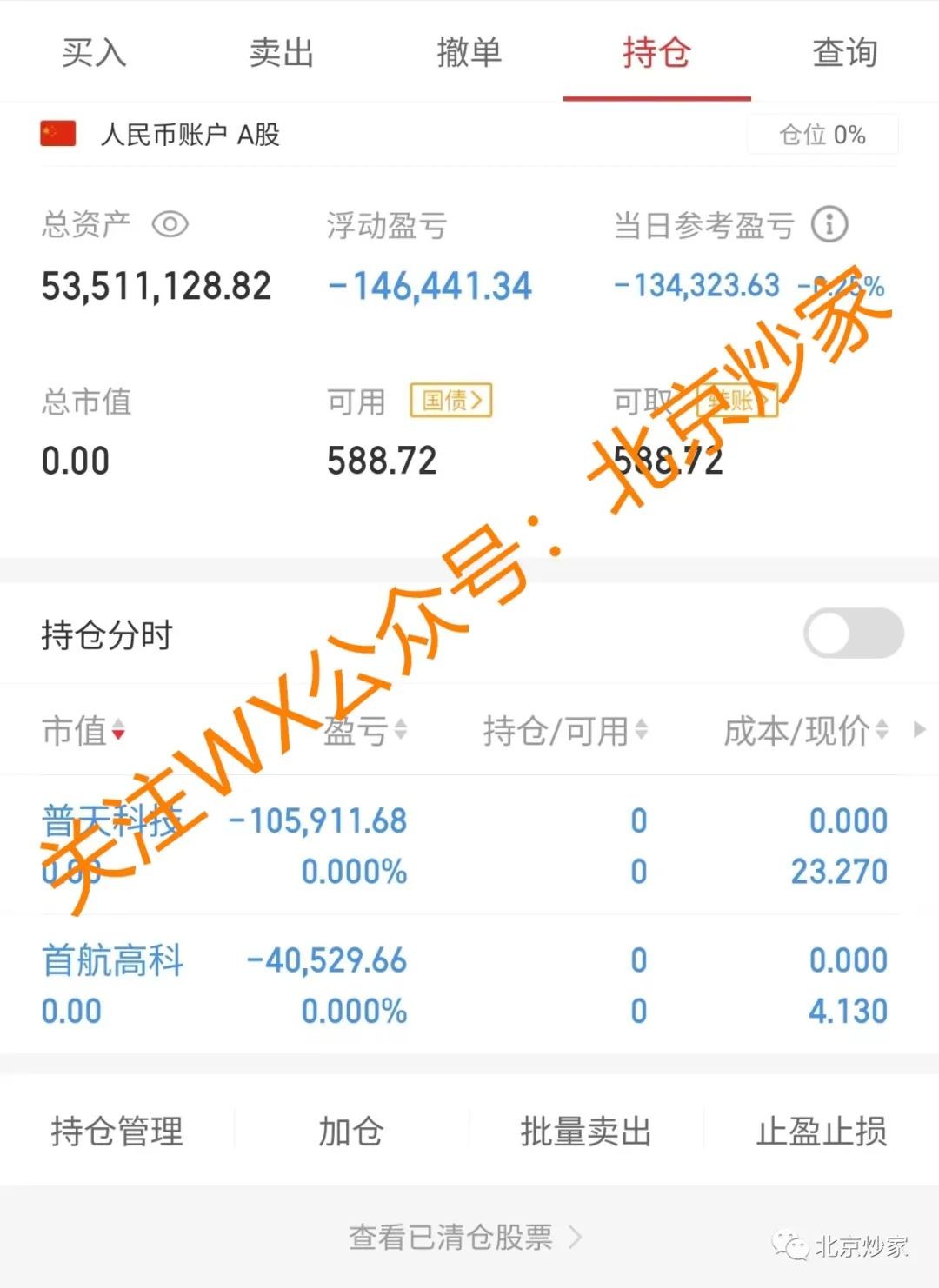Switch to the 卖出 tab

click(281, 53)
